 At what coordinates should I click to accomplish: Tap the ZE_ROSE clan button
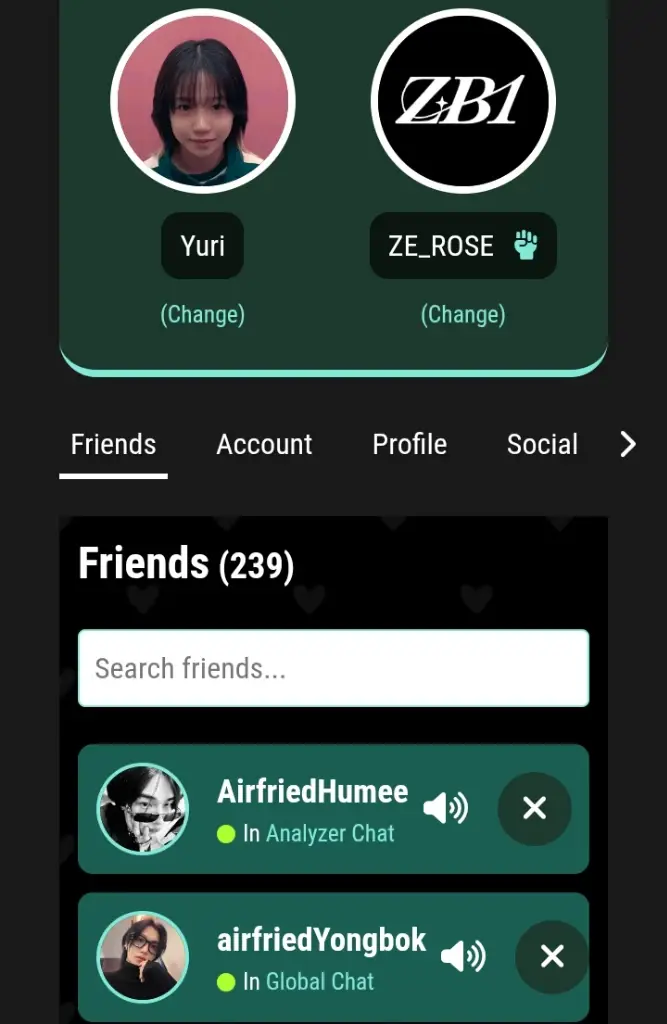[x=463, y=246]
